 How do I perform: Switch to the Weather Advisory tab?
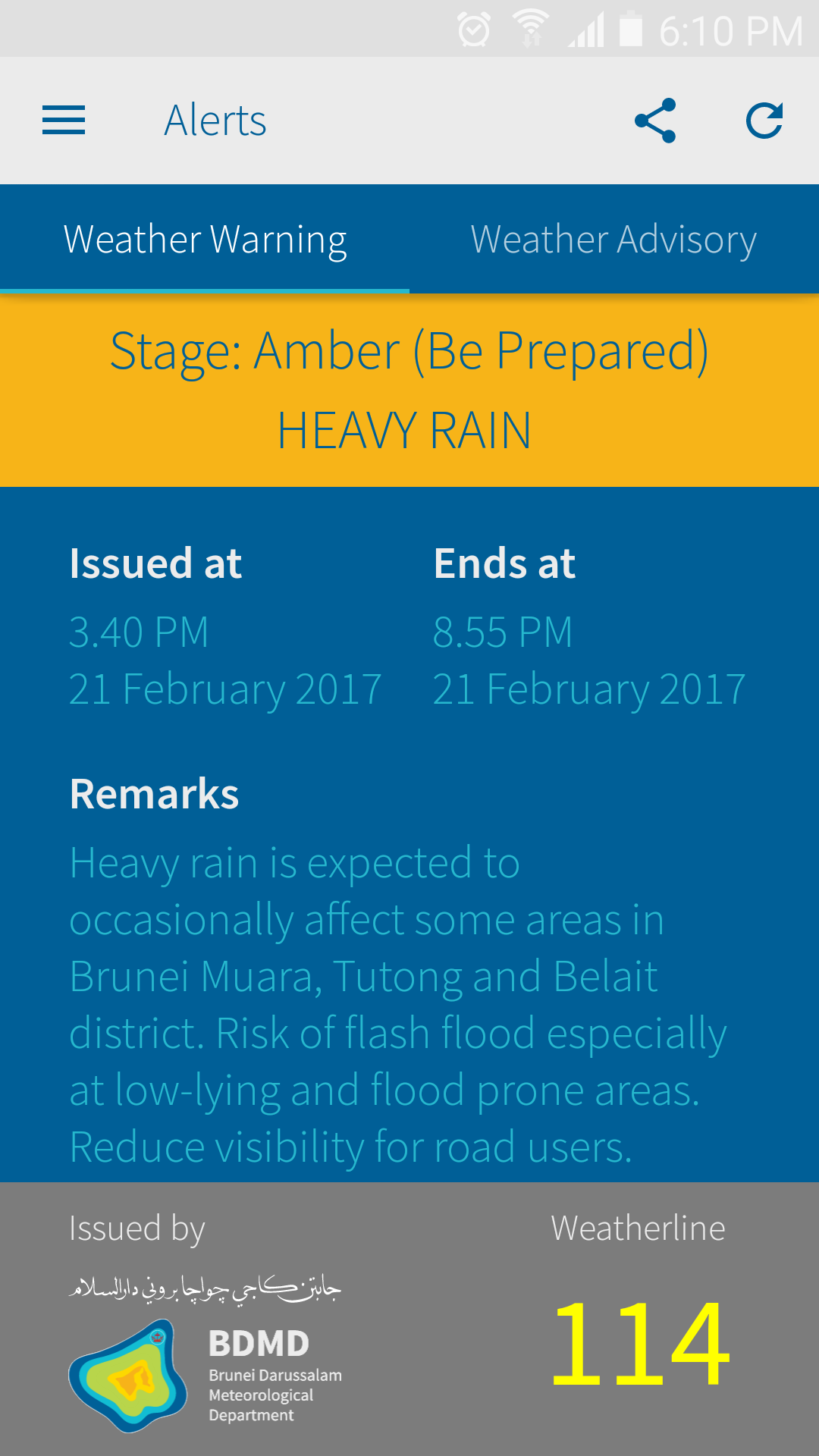[613, 240]
